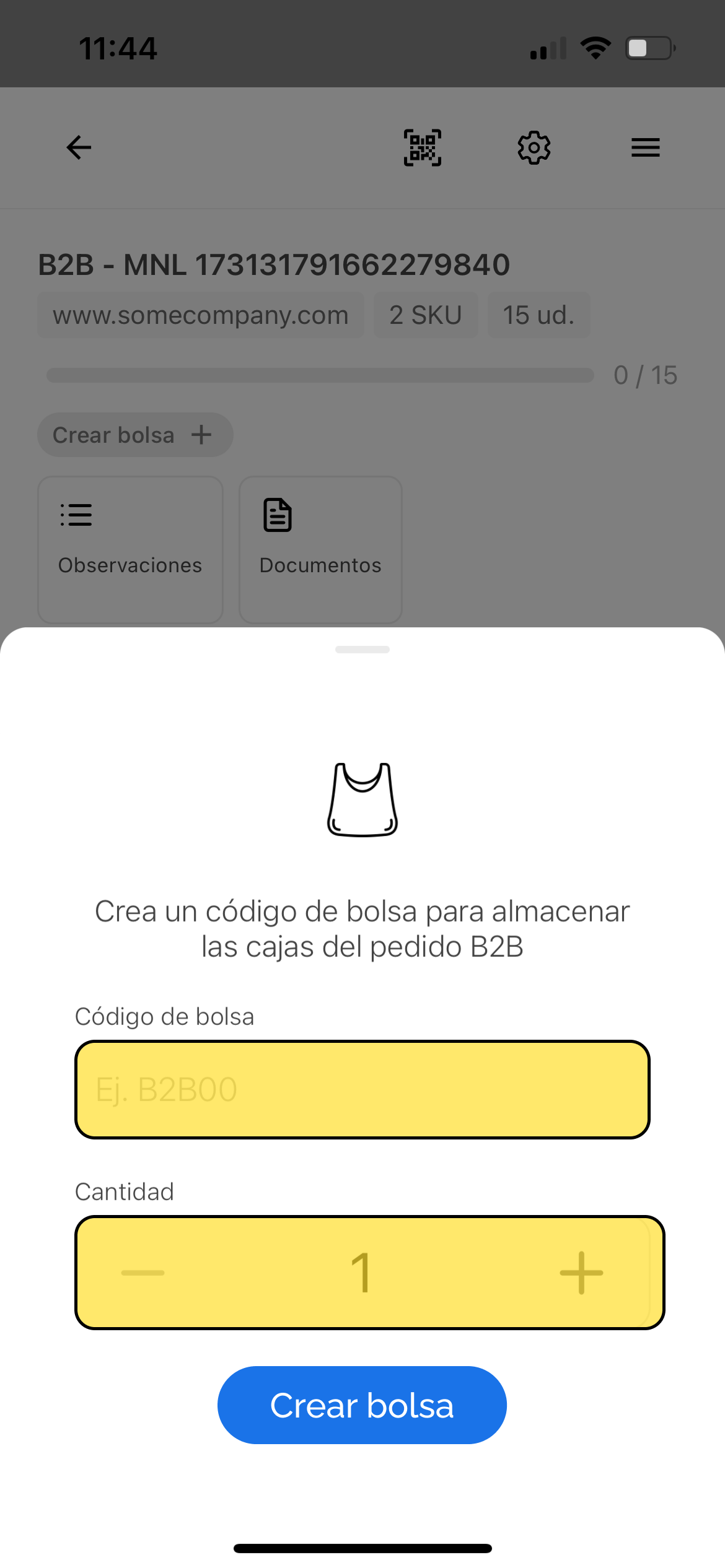Open the Observaciones card
The width and height of the screenshot is (725, 1568).
tap(130, 549)
